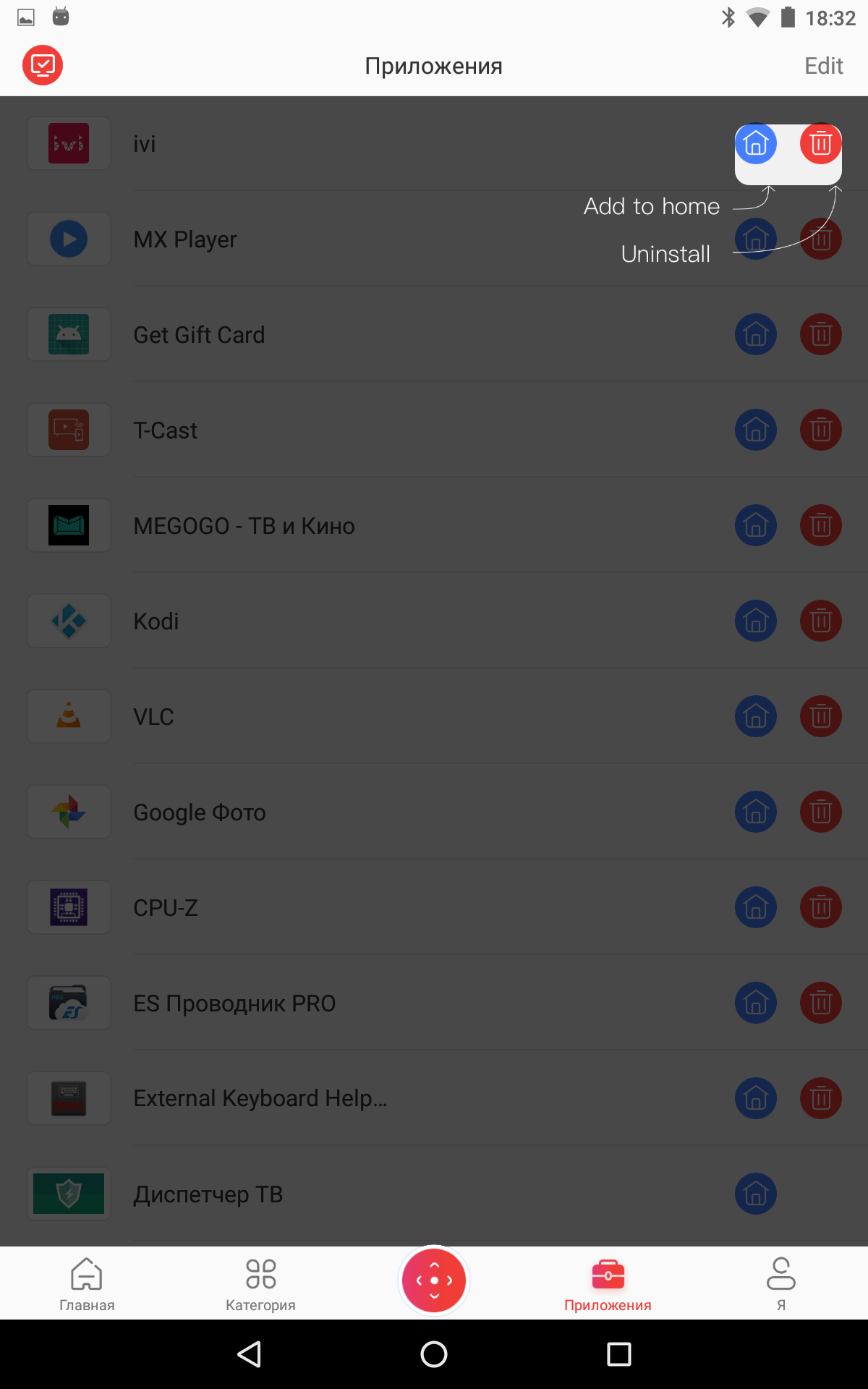Add CPU-Z to home screen

(x=756, y=907)
